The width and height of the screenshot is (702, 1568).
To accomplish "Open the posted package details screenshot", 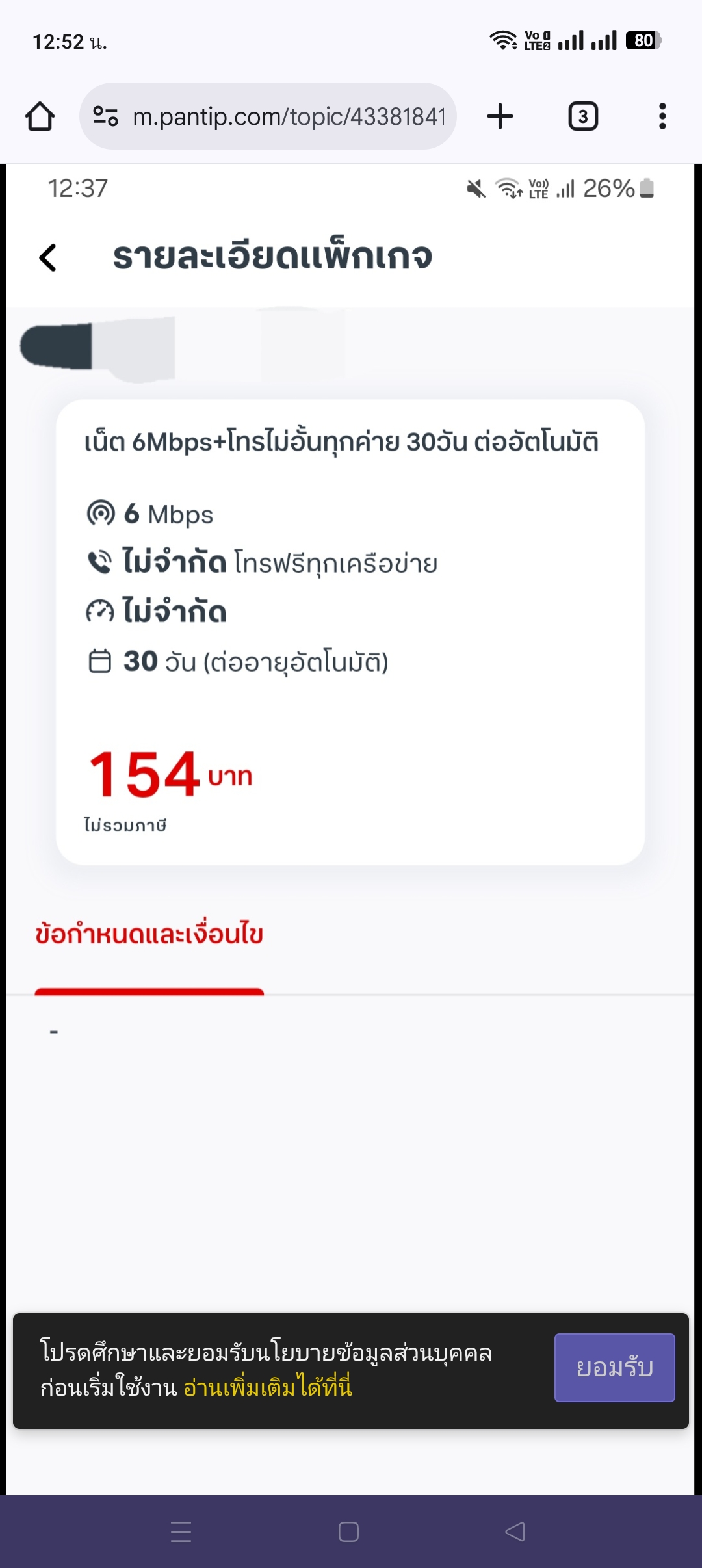I will coord(350,829).
